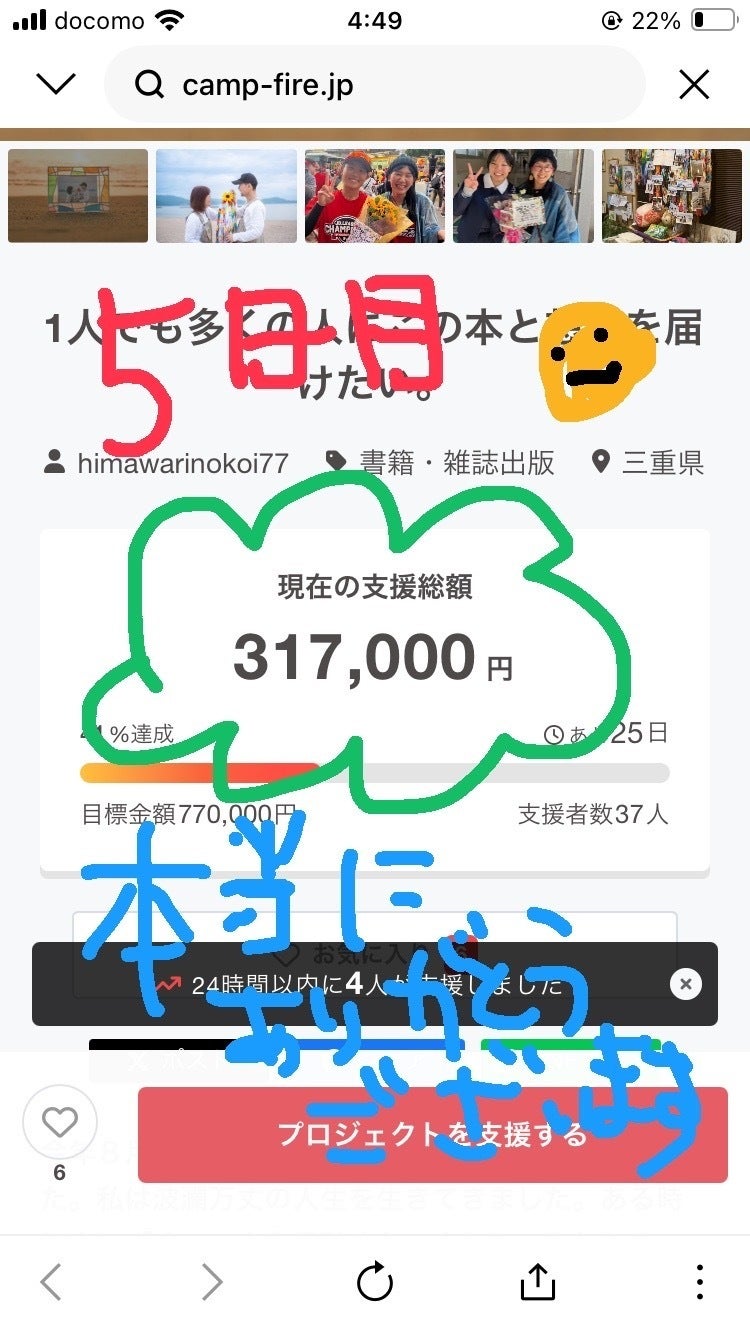Dismiss the 24時間以内に4人 support notification

(x=685, y=984)
